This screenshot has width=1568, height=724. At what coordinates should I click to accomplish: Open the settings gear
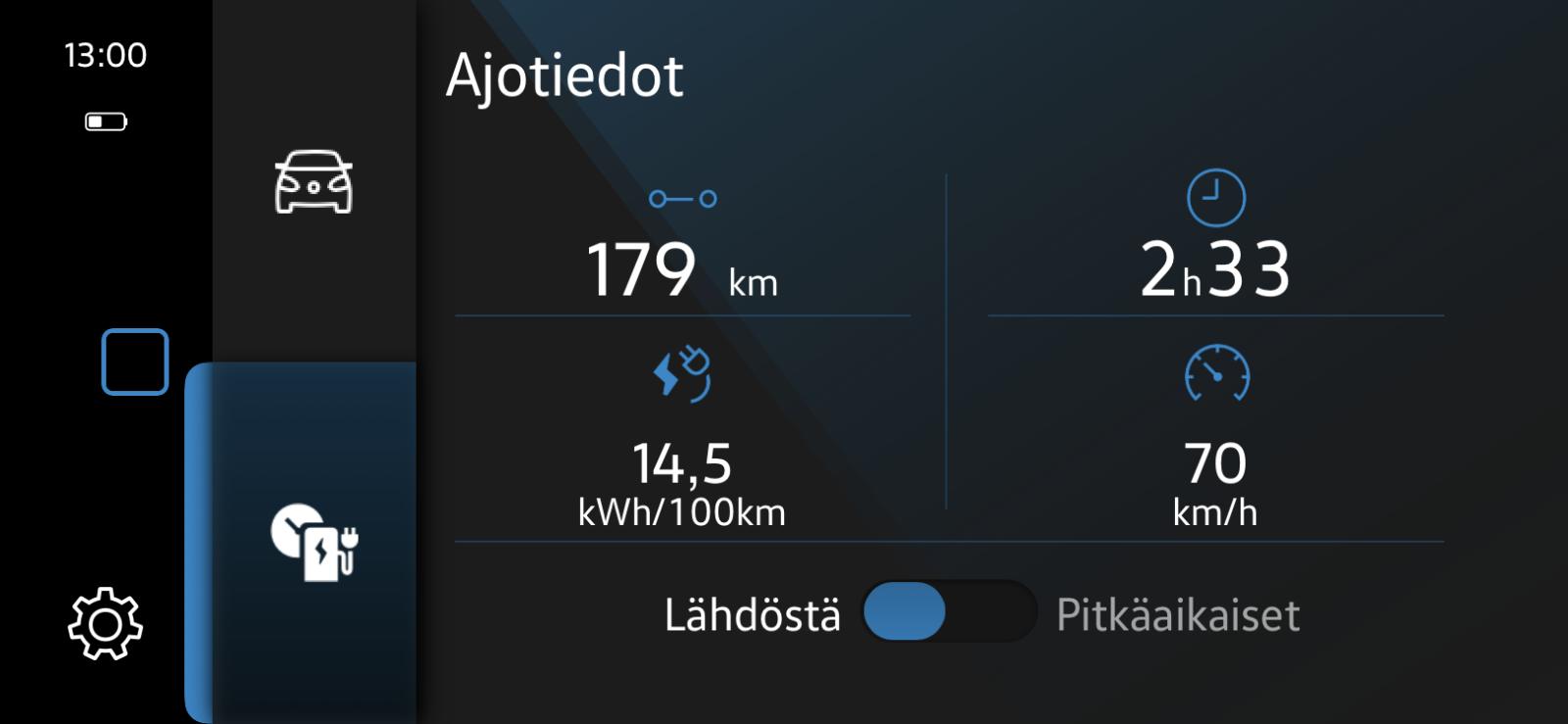point(105,623)
